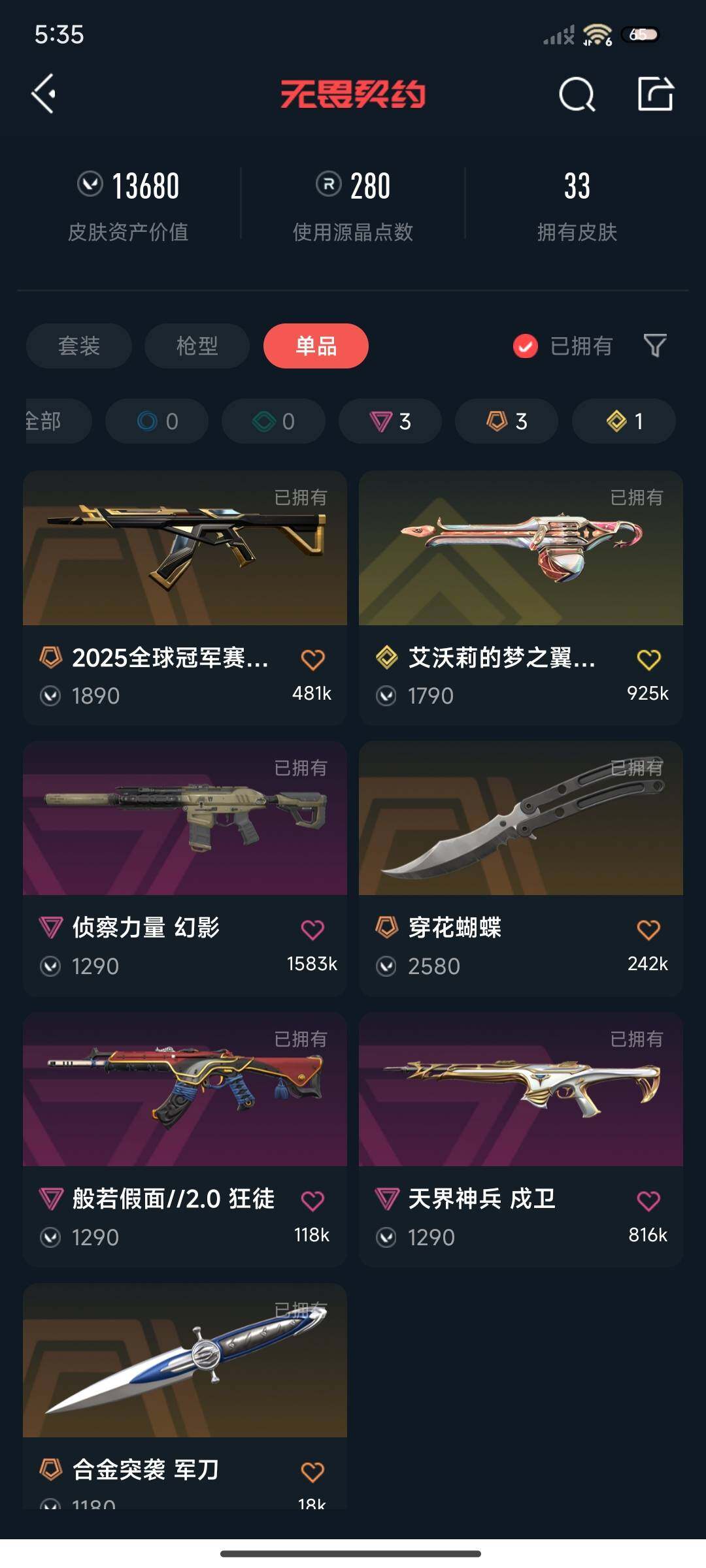Filter by the yellow diamond rarity chip
Viewport: 706px width, 1568px height.
pos(624,421)
